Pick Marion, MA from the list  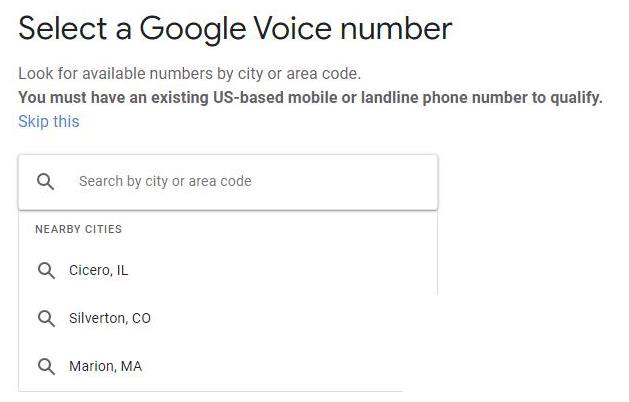coord(105,366)
